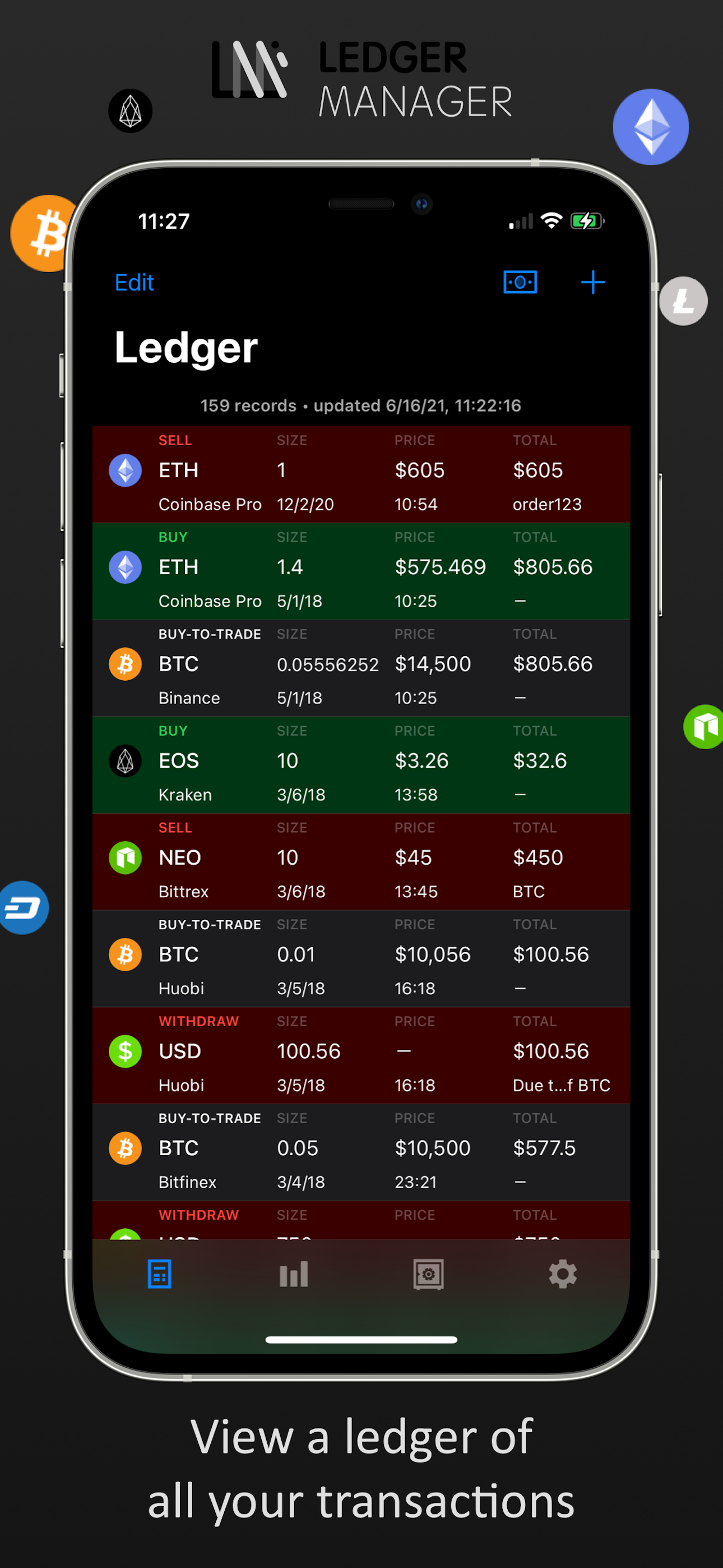Tap the EOS coin icon on the Kraken row
This screenshot has width=723, height=1568.
125,760
